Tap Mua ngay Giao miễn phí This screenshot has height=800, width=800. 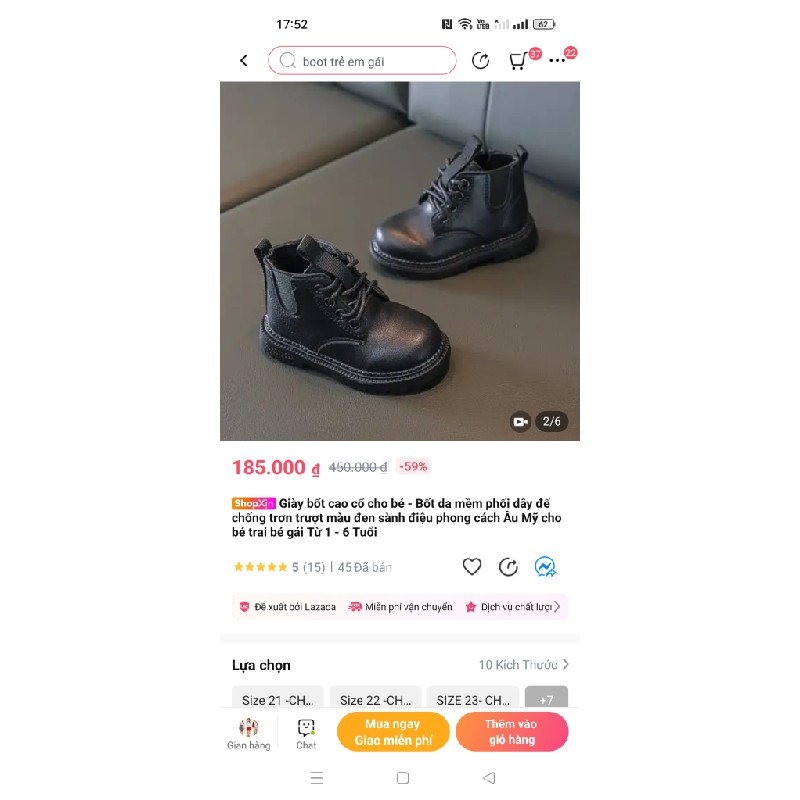pos(393,732)
